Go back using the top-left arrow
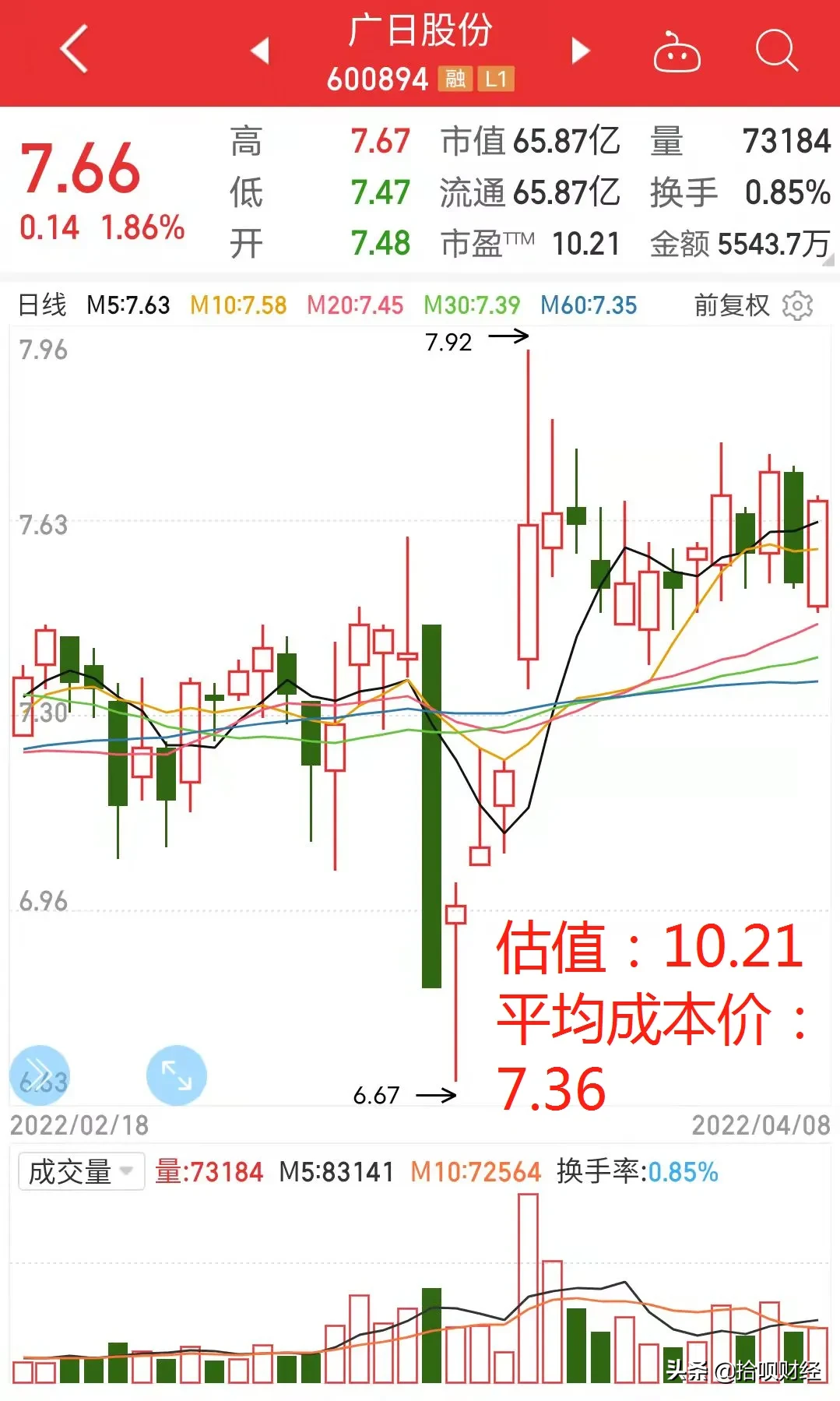Viewport: 840px width, 1401px height. [74, 49]
